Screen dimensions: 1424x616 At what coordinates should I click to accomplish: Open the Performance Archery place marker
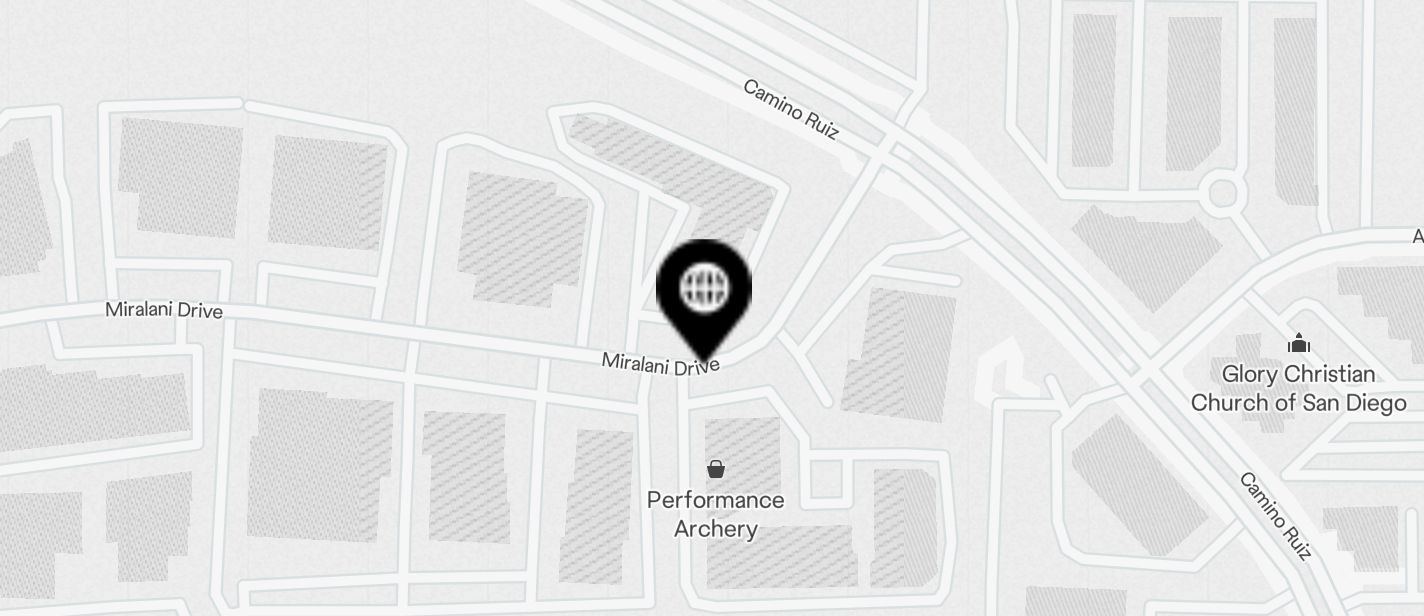click(716, 469)
